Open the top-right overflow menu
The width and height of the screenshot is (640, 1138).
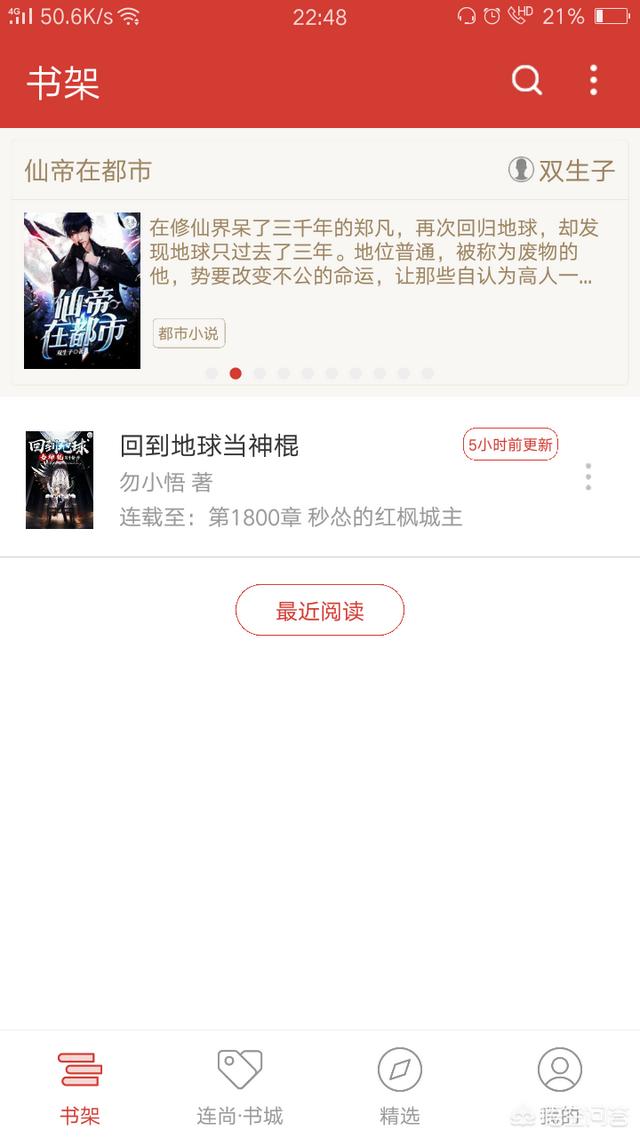tap(594, 80)
